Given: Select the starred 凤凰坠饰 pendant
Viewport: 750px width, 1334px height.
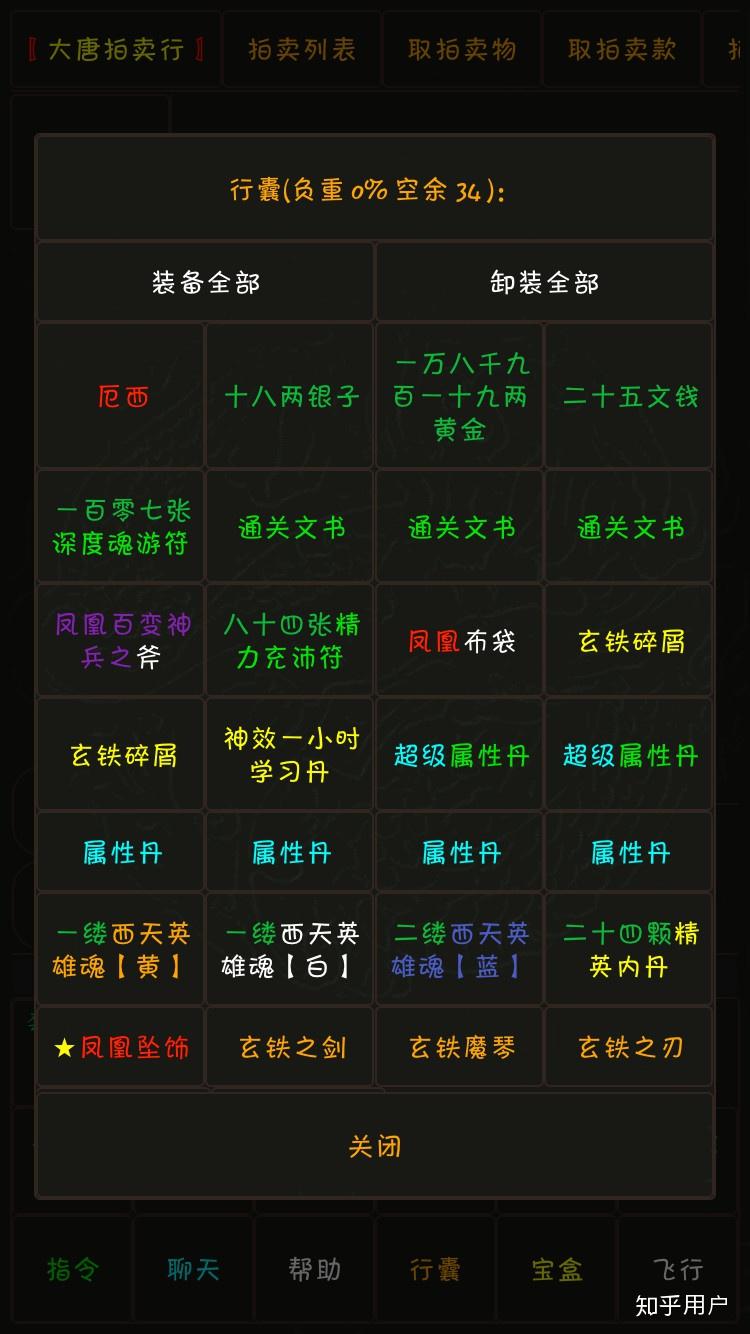Looking at the screenshot, I should [119, 1045].
